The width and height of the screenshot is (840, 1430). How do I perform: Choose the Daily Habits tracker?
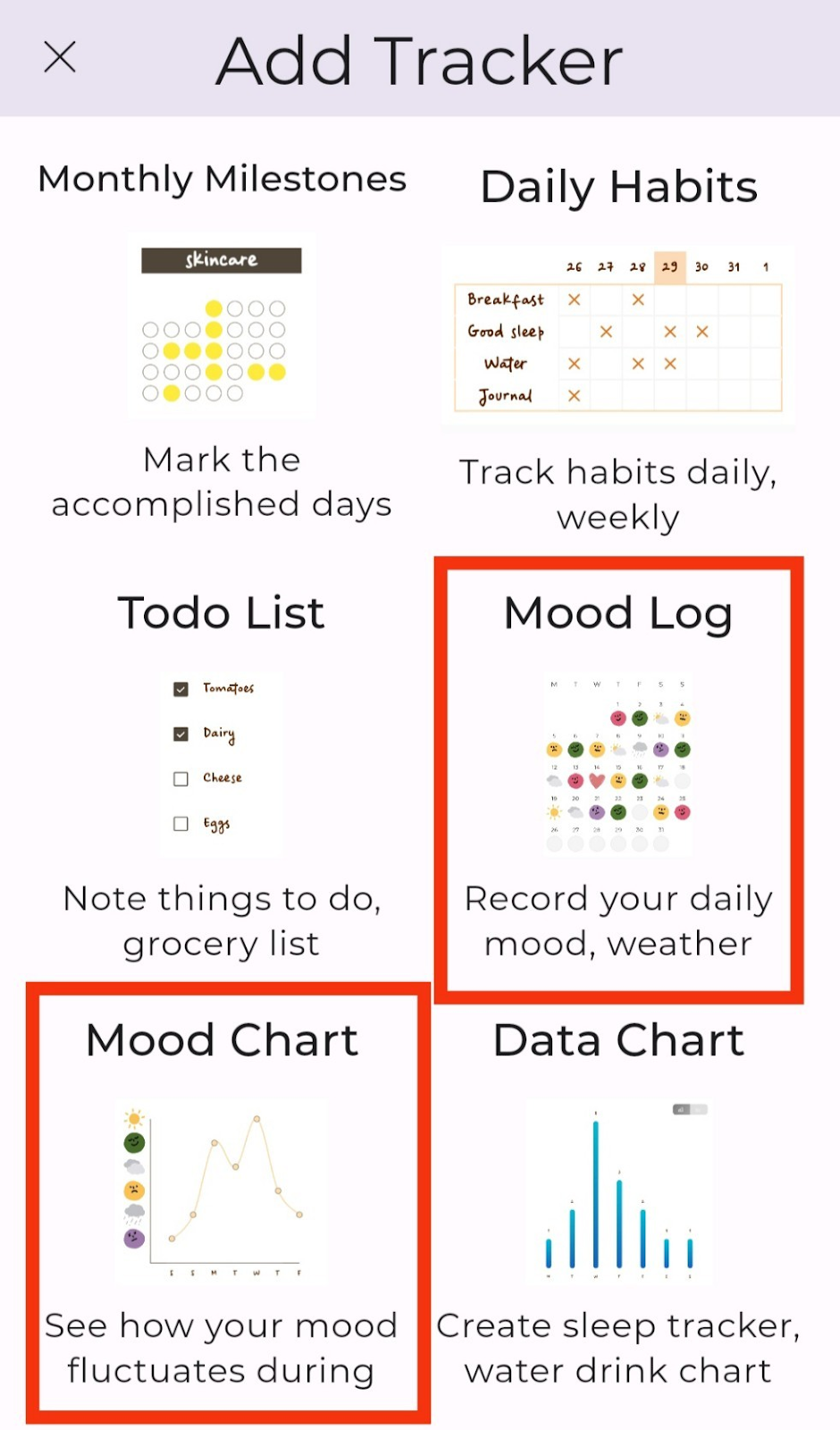pos(618,331)
